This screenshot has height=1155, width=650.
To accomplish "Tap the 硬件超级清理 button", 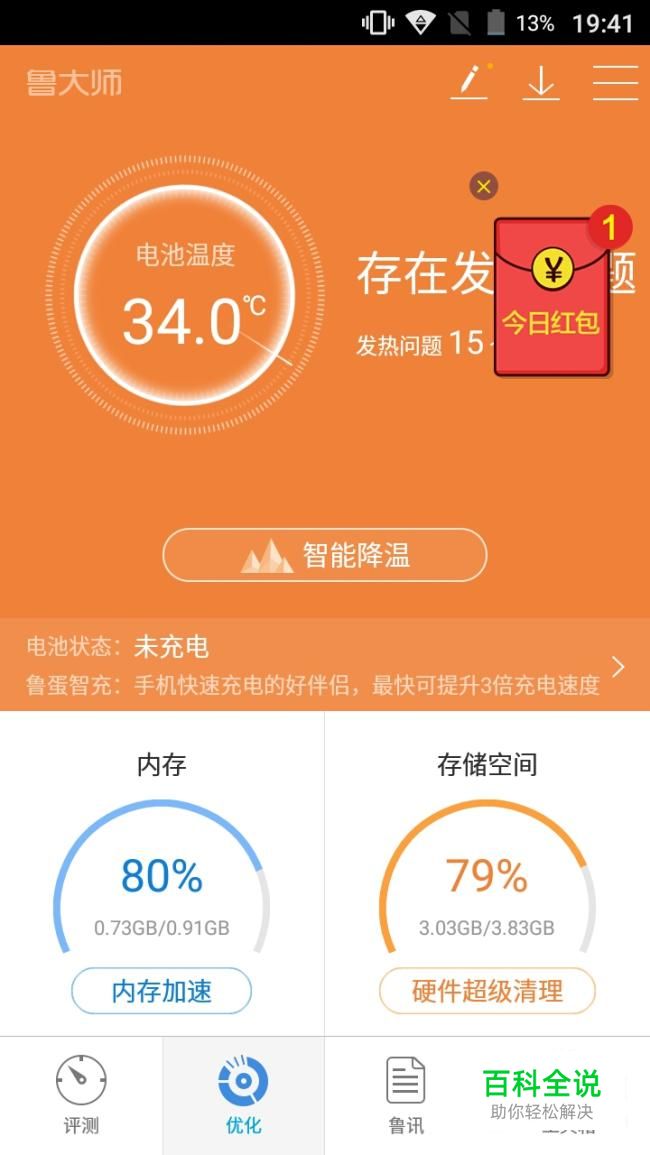I will (x=487, y=992).
